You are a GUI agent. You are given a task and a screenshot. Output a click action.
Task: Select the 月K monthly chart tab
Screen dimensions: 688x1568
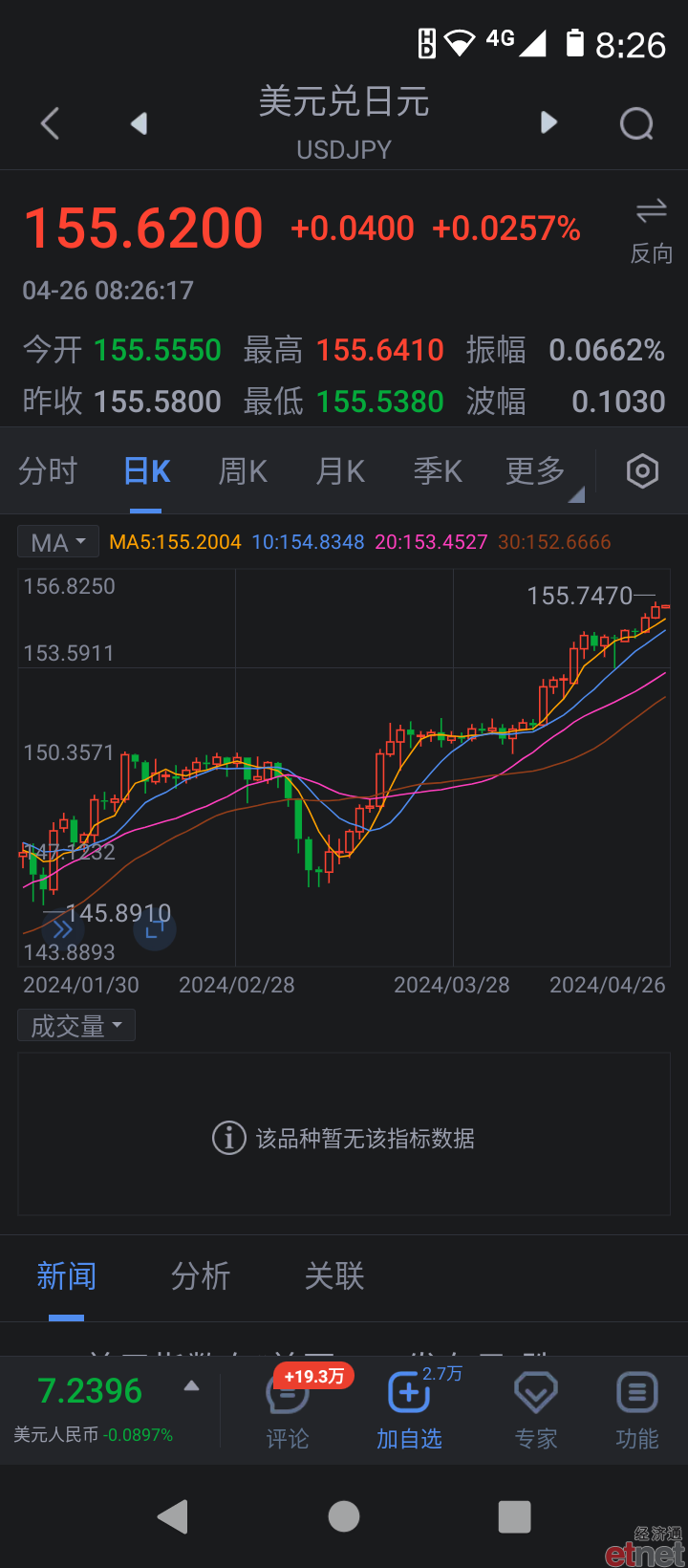(340, 471)
